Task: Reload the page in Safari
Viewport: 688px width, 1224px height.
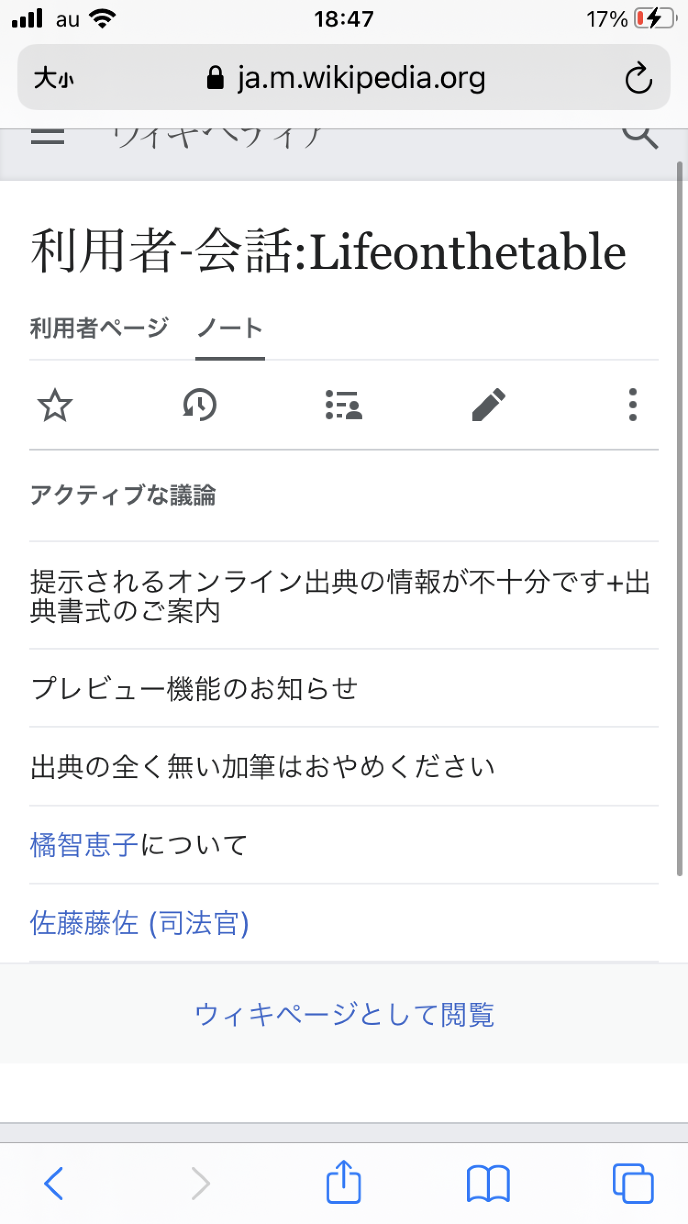Action: pyautogui.click(x=638, y=78)
